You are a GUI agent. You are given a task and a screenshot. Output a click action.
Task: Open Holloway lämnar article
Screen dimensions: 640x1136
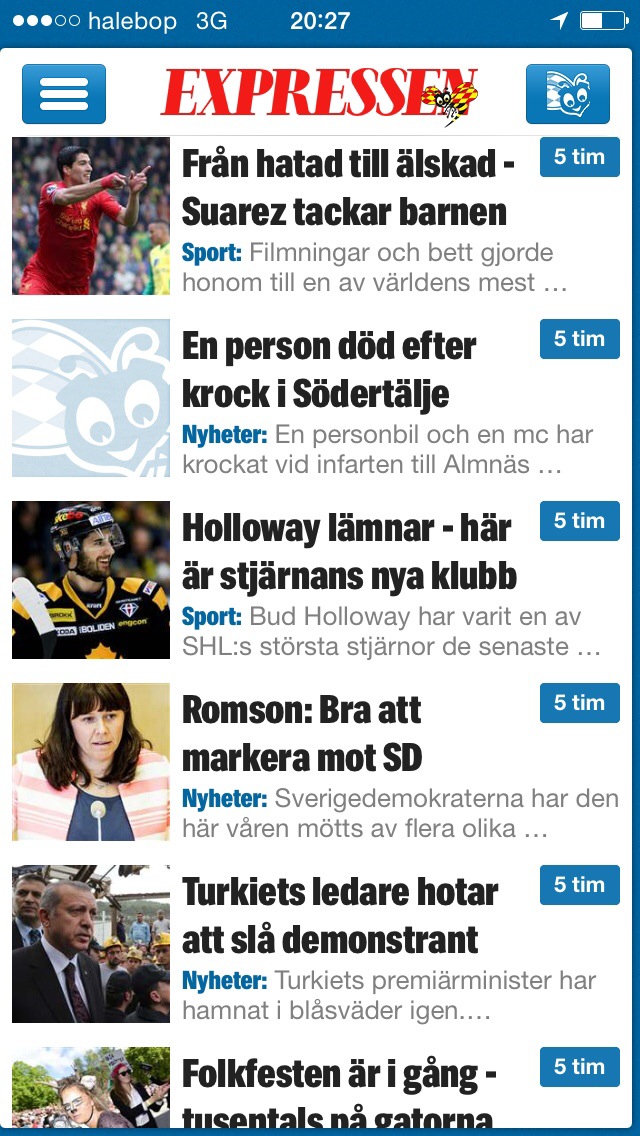click(347, 552)
